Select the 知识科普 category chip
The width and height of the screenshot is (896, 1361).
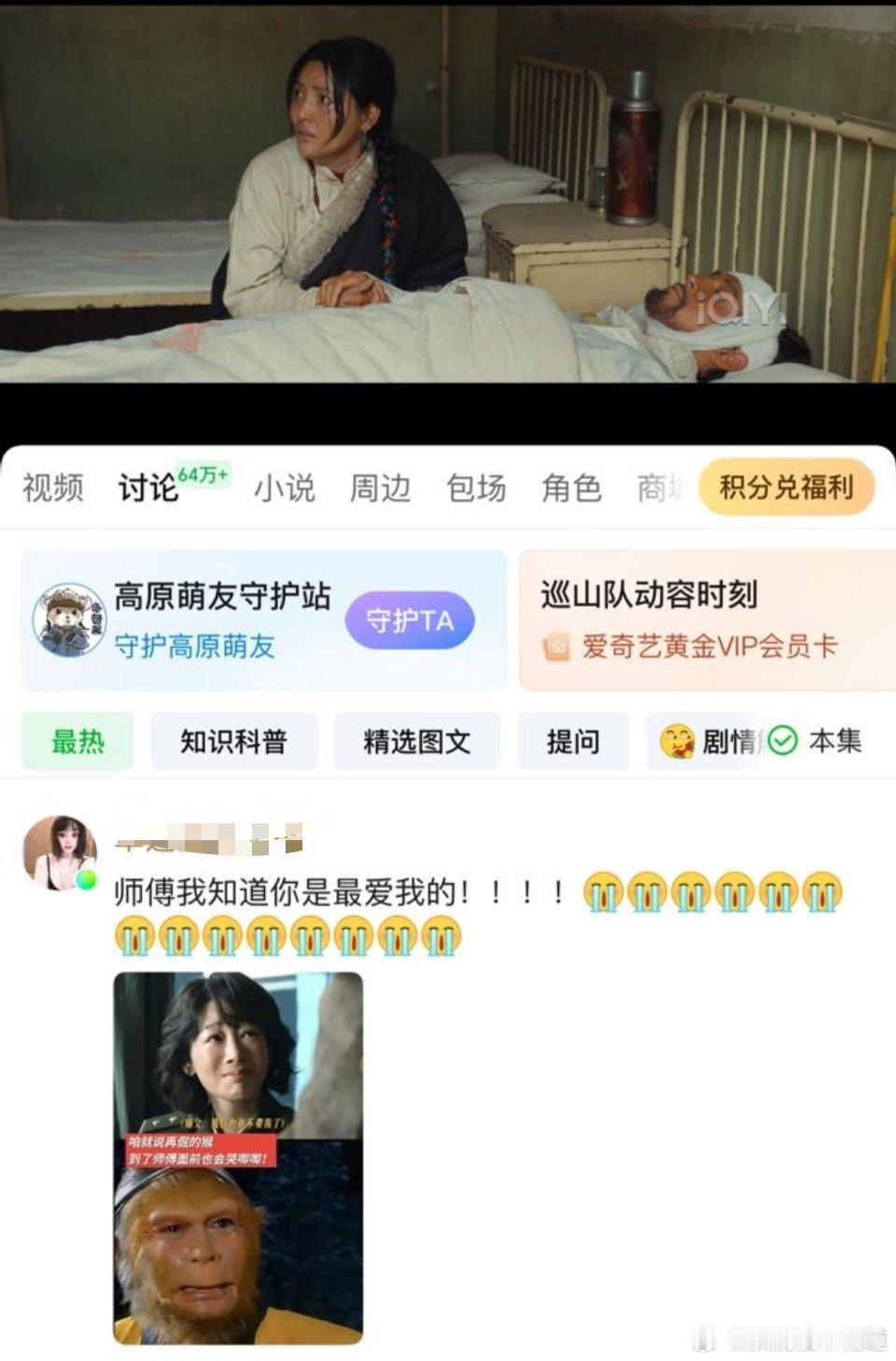click(233, 741)
